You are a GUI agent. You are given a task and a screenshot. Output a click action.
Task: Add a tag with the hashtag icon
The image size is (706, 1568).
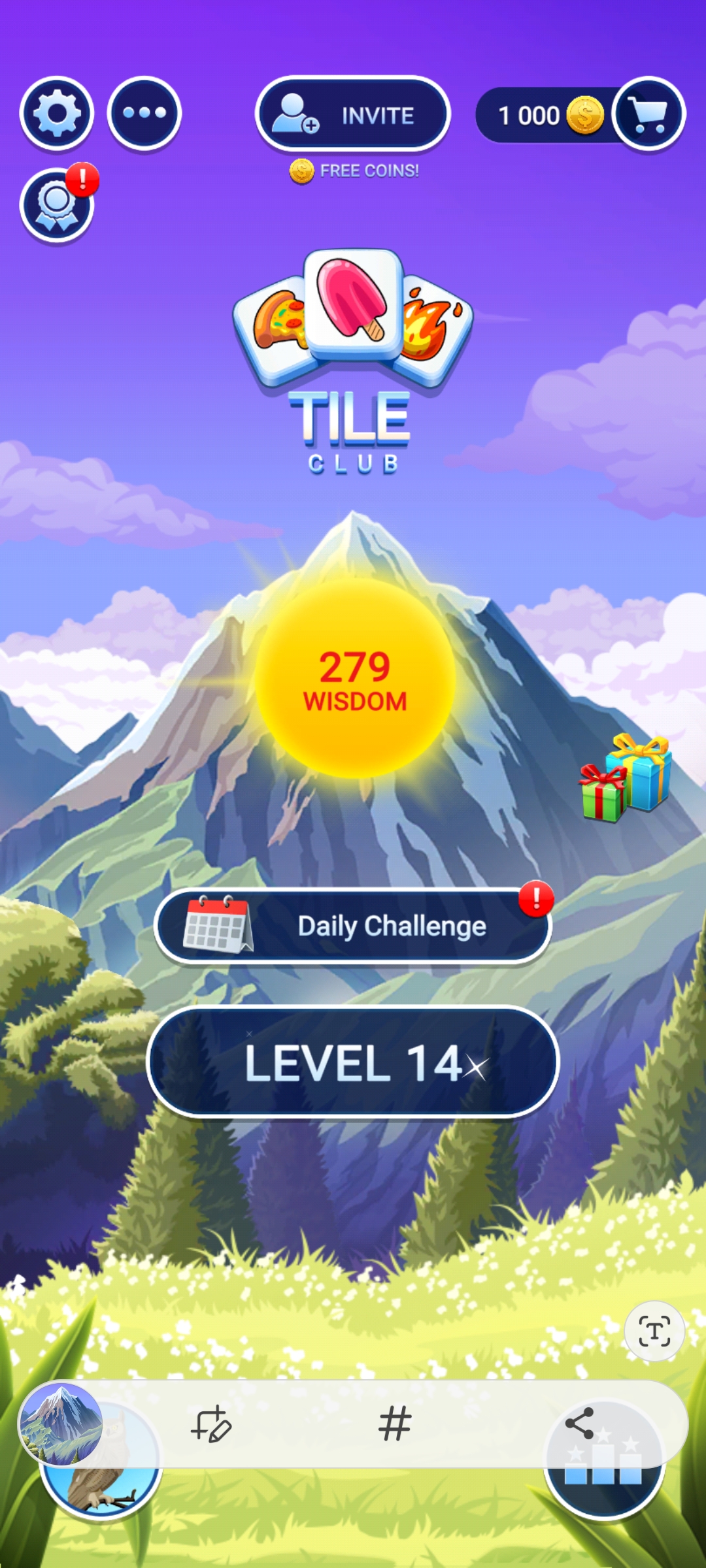395,1424
